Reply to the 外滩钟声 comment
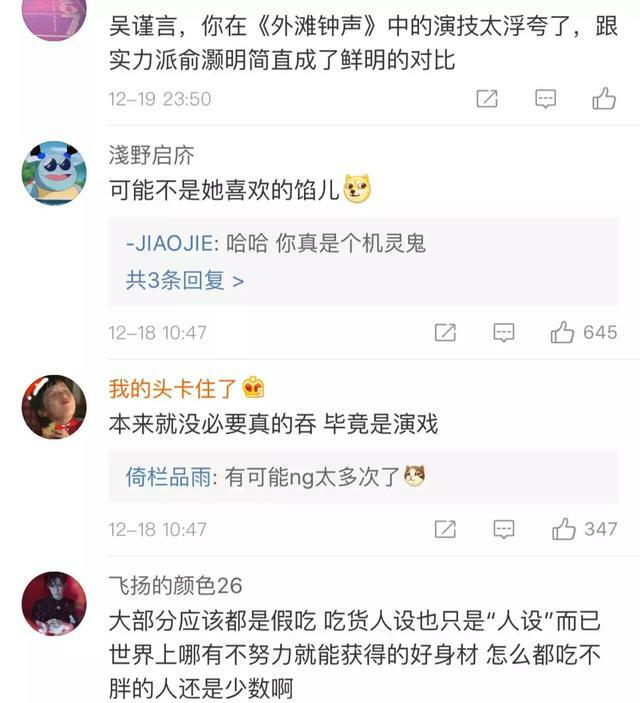The image size is (640, 703). (545, 98)
